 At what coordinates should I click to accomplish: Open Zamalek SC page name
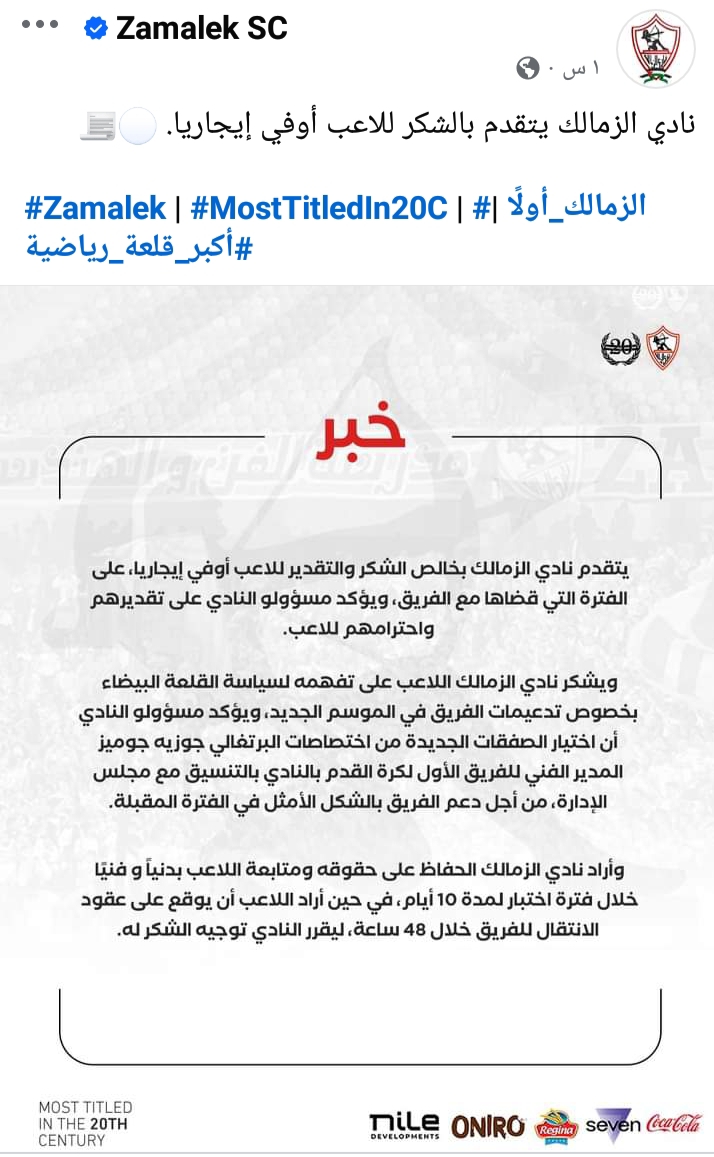point(202,29)
